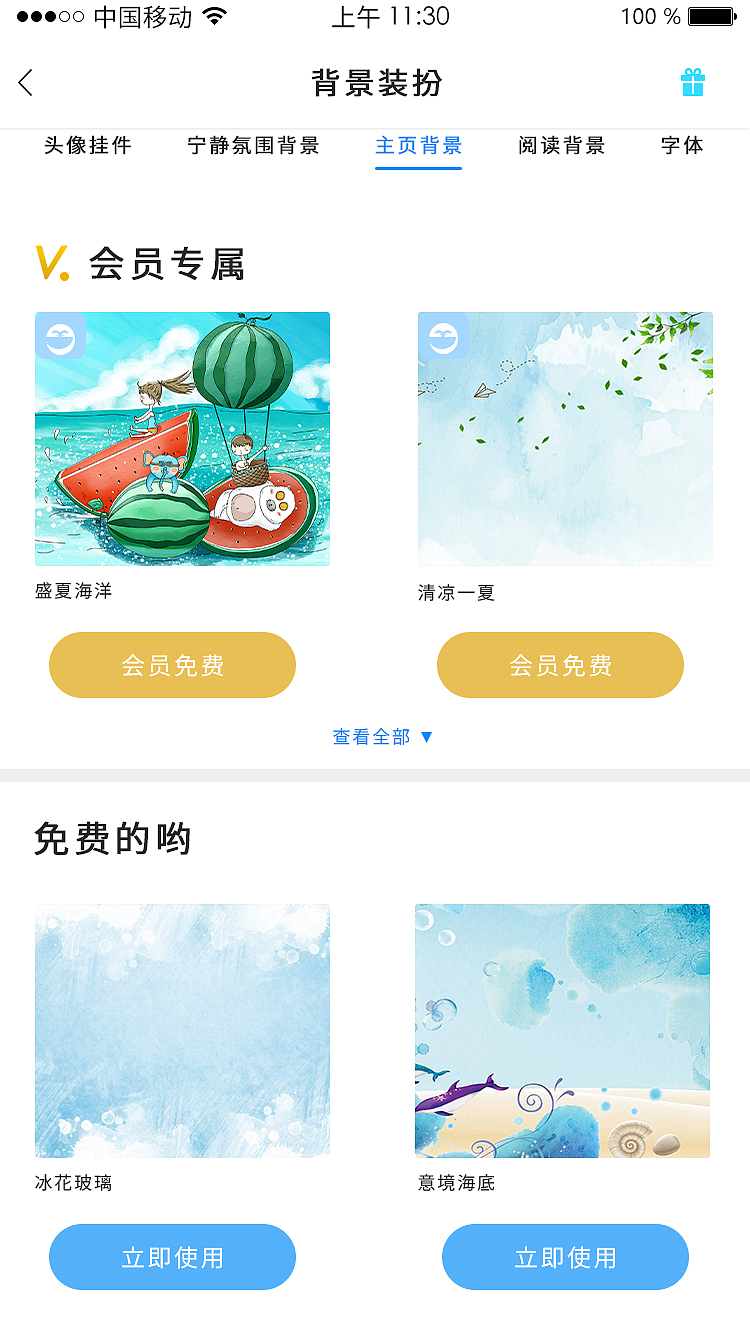Tap 立即使用 under 冰花玻璃
Image resolution: width=750 pixels, height=1334 pixels.
[x=172, y=1257]
